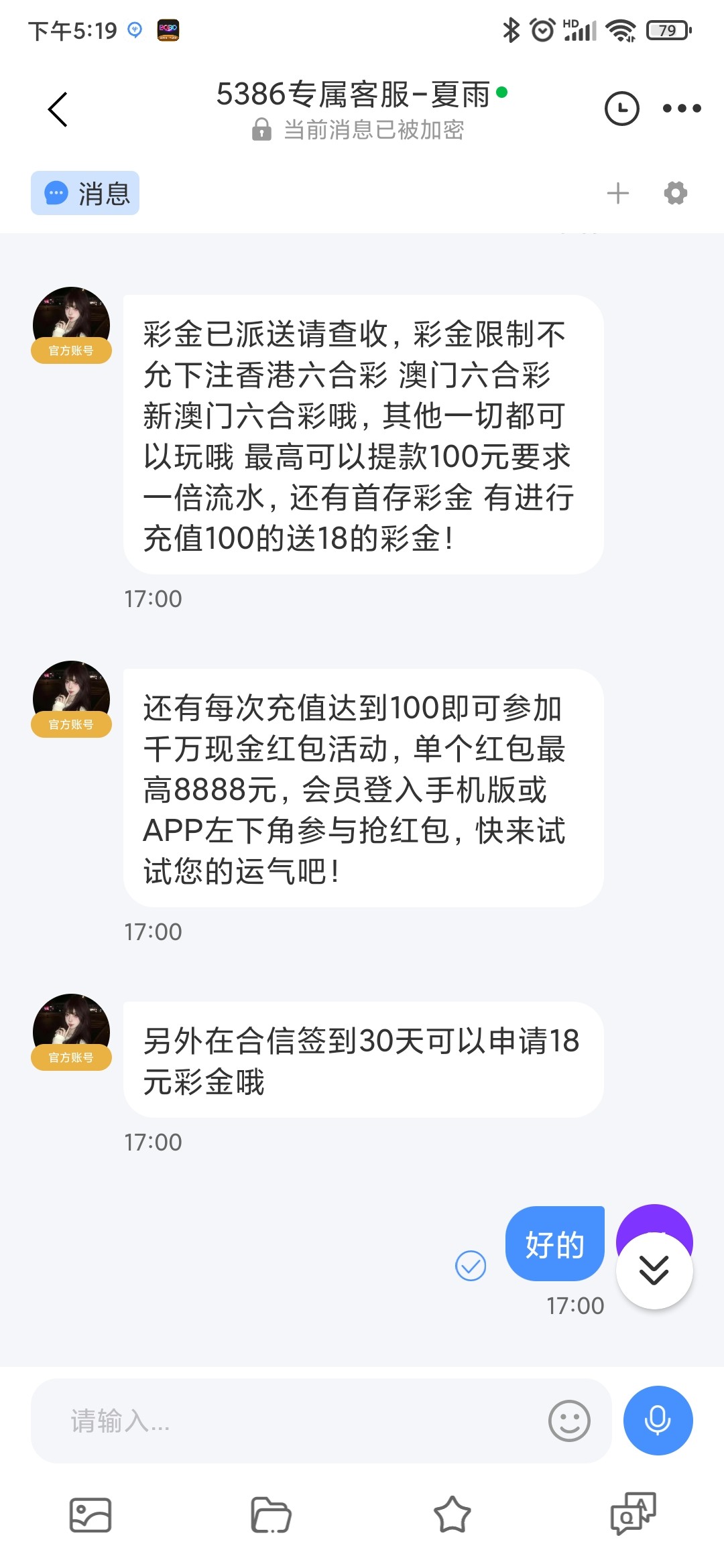Open the chat history clock icon

[621, 109]
